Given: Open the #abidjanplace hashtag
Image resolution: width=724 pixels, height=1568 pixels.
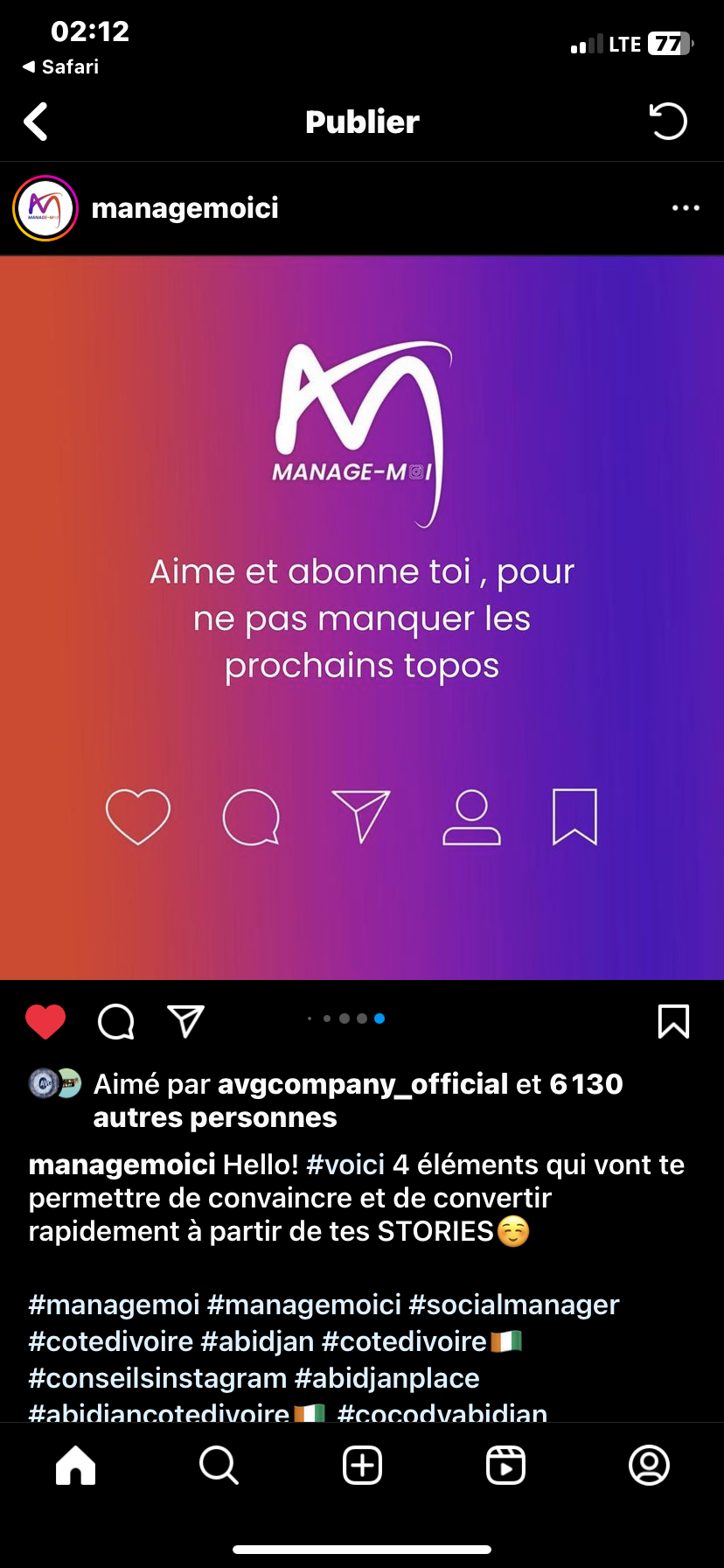Looking at the screenshot, I should point(386,1378).
